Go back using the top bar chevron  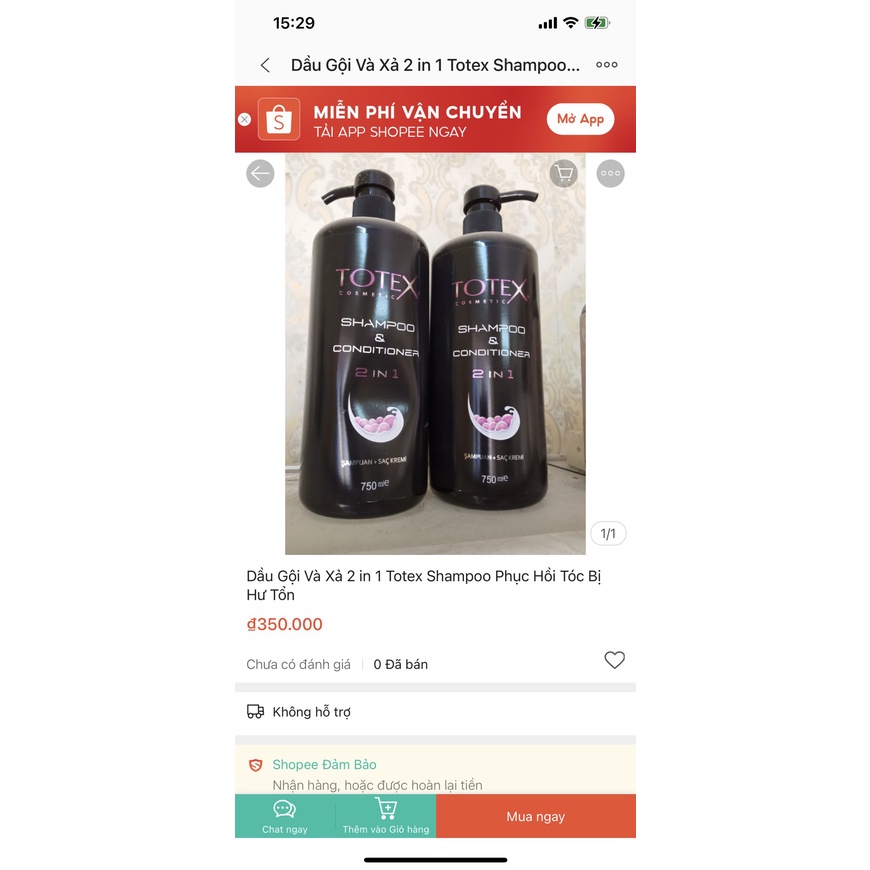point(265,65)
